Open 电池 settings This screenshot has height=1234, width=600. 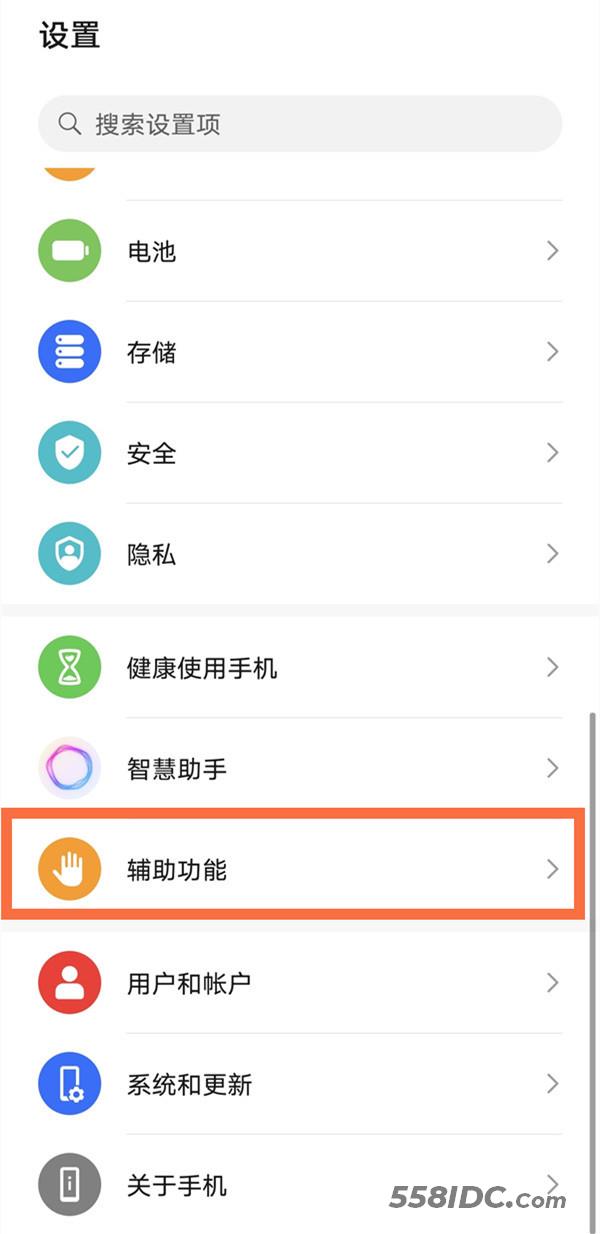[300, 251]
